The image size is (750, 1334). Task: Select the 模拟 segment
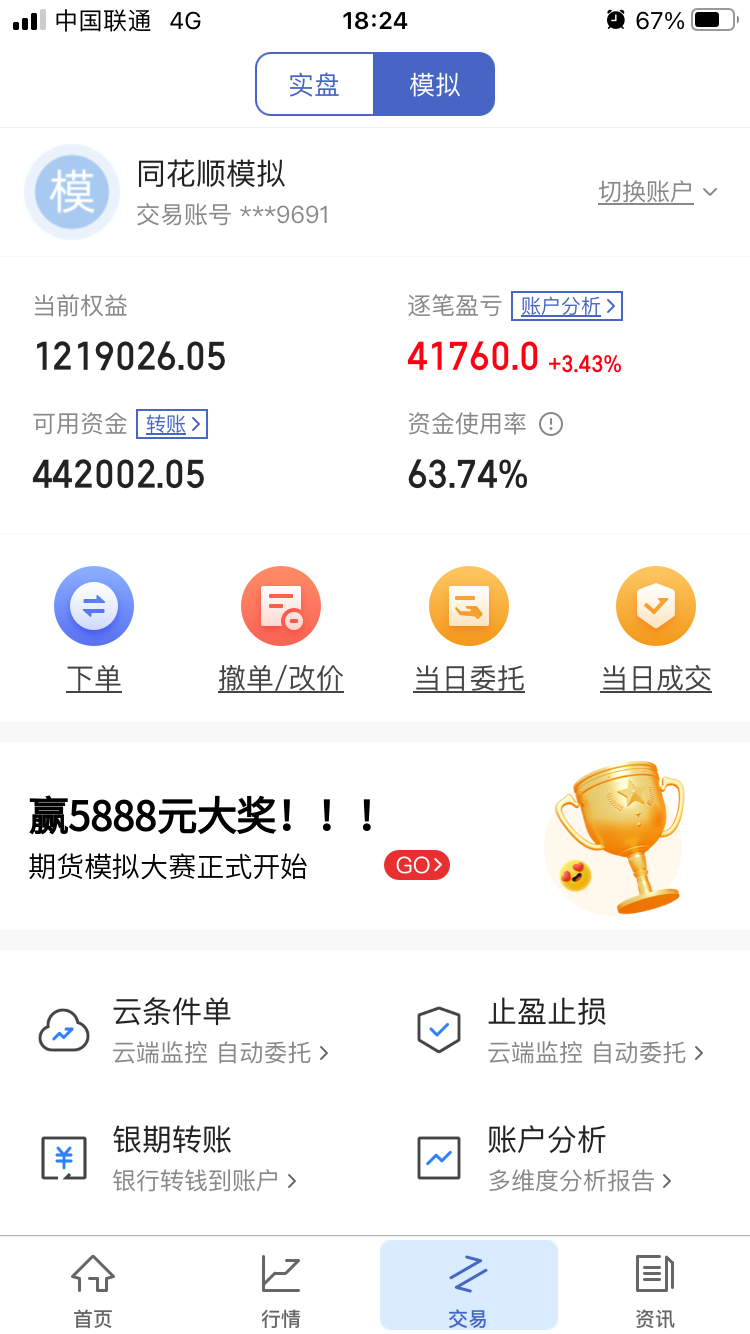434,85
